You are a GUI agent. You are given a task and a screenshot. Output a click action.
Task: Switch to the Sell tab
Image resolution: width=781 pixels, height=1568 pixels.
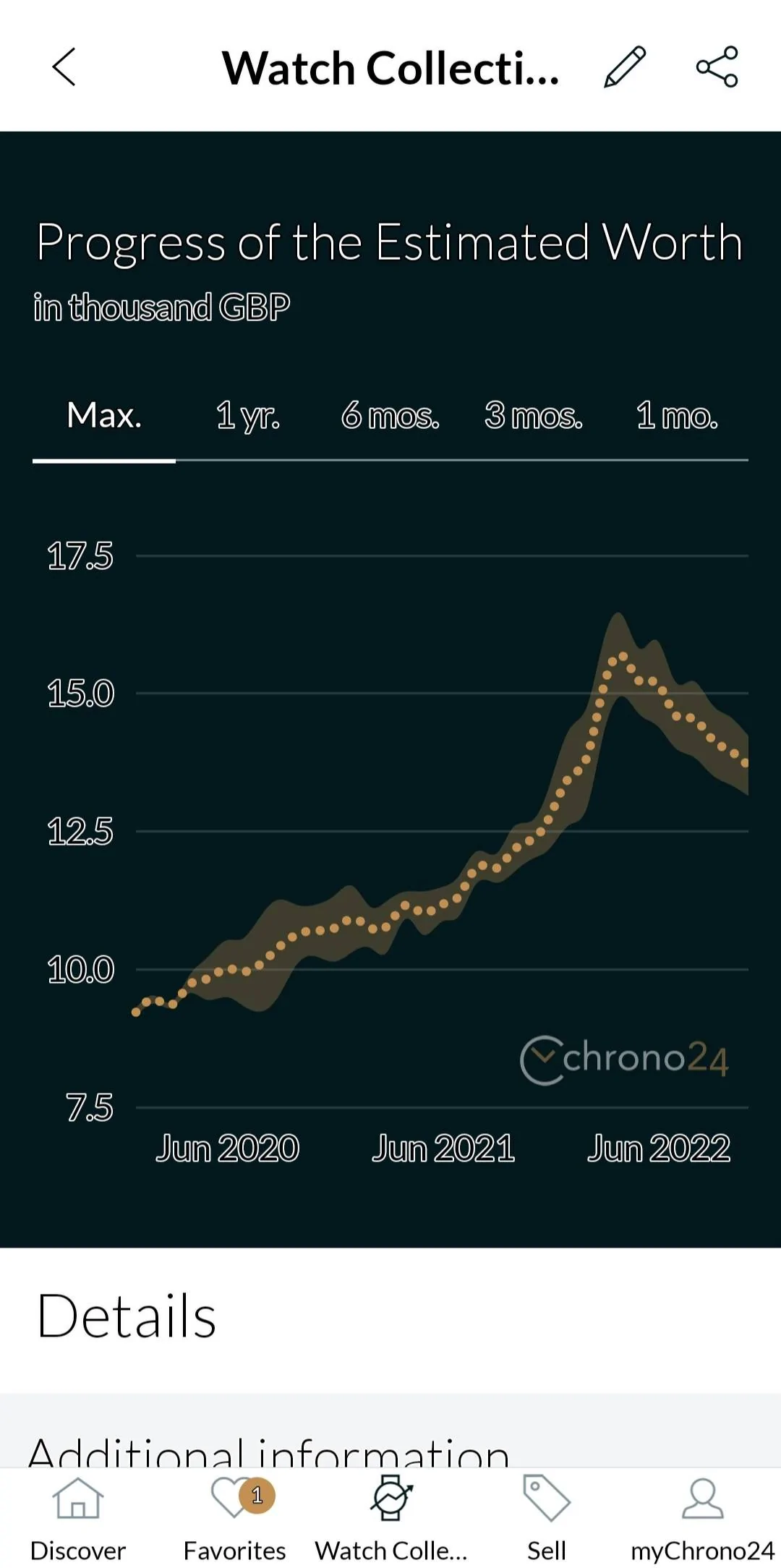(x=547, y=1516)
